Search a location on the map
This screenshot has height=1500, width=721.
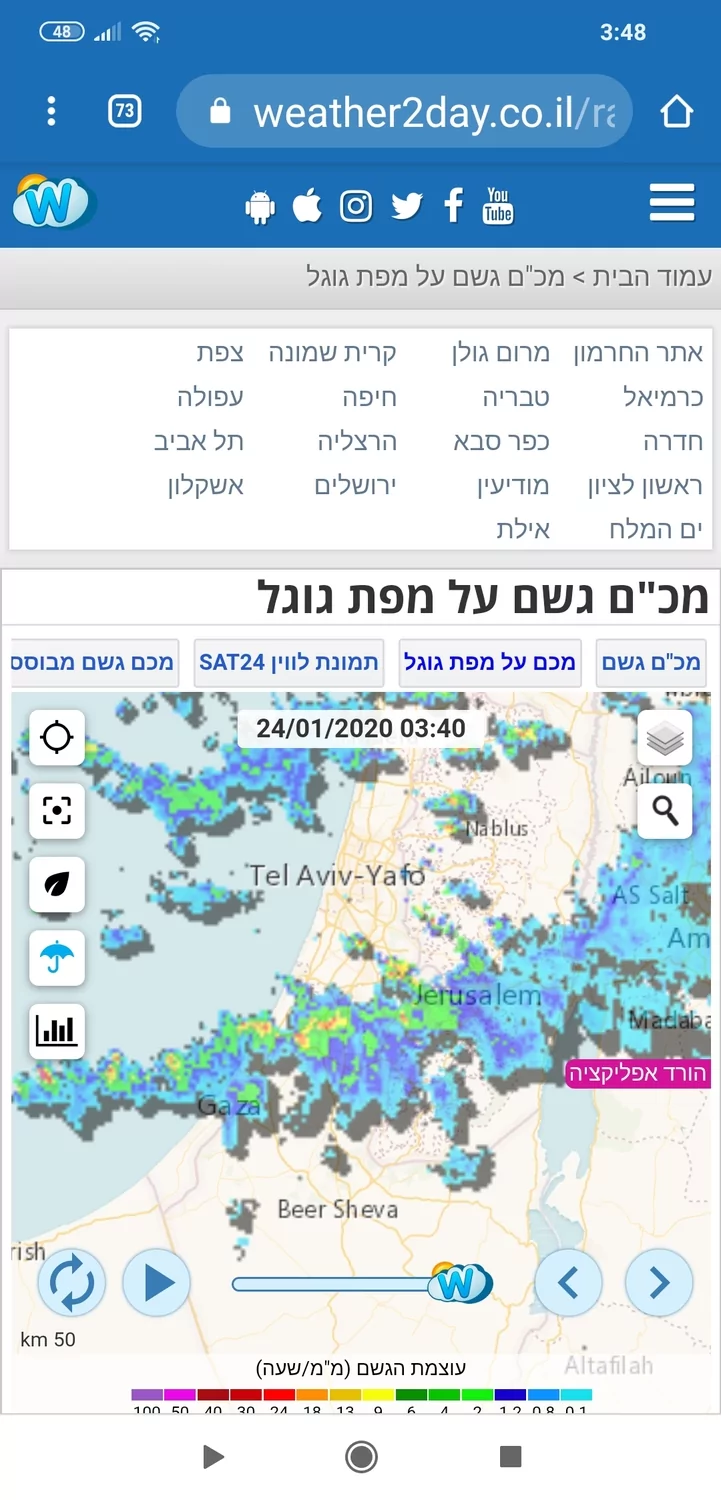tap(665, 809)
